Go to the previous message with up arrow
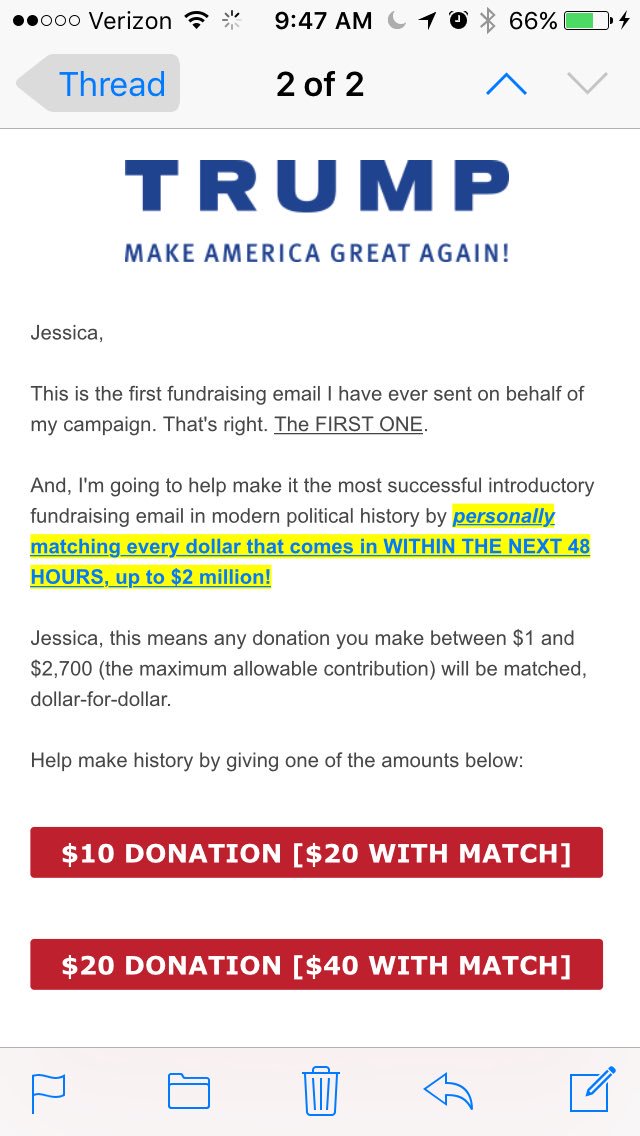This screenshot has width=640, height=1136. pyautogui.click(x=507, y=84)
